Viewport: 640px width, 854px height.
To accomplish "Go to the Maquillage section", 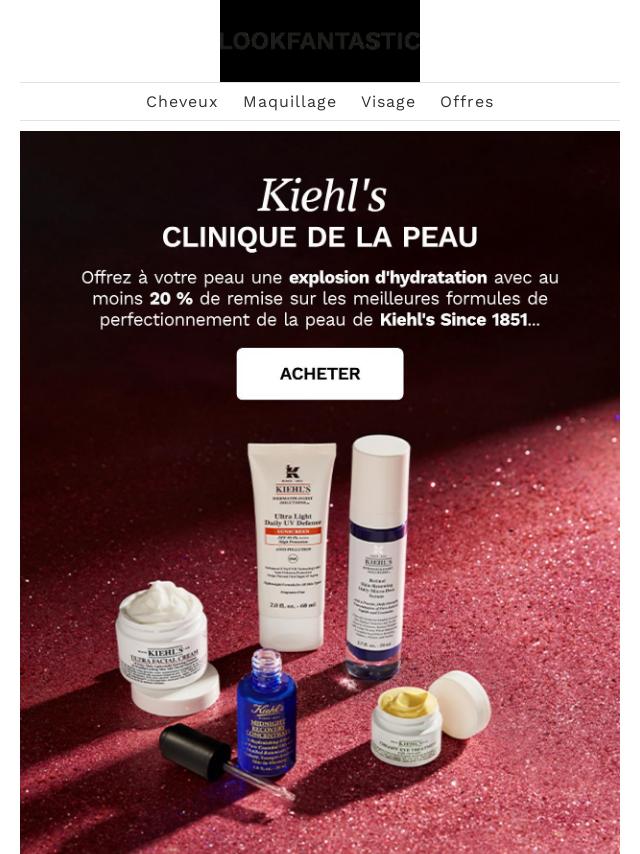I will [x=289, y=102].
